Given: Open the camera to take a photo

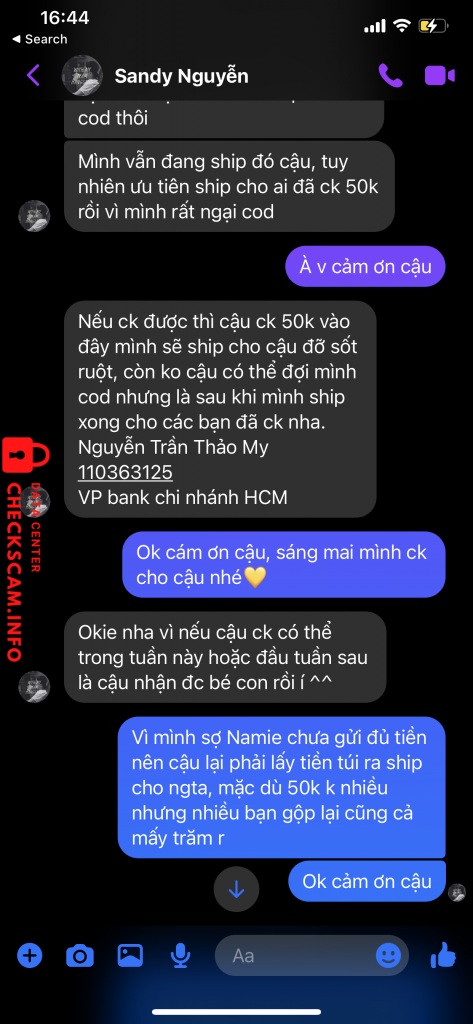Looking at the screenshot, I should pos(80,956).
